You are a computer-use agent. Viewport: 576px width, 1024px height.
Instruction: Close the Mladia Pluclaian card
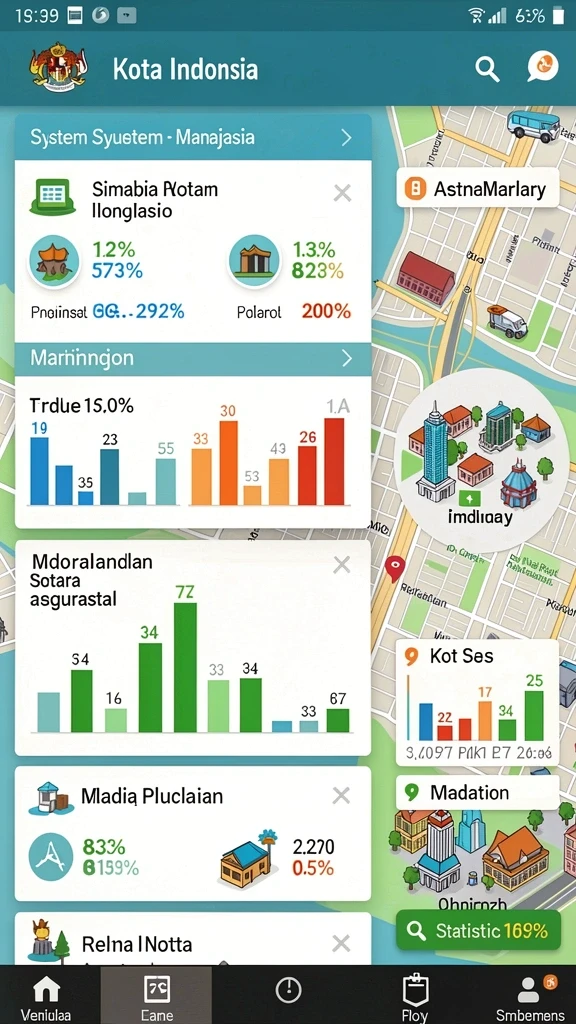tap(342, 795)
